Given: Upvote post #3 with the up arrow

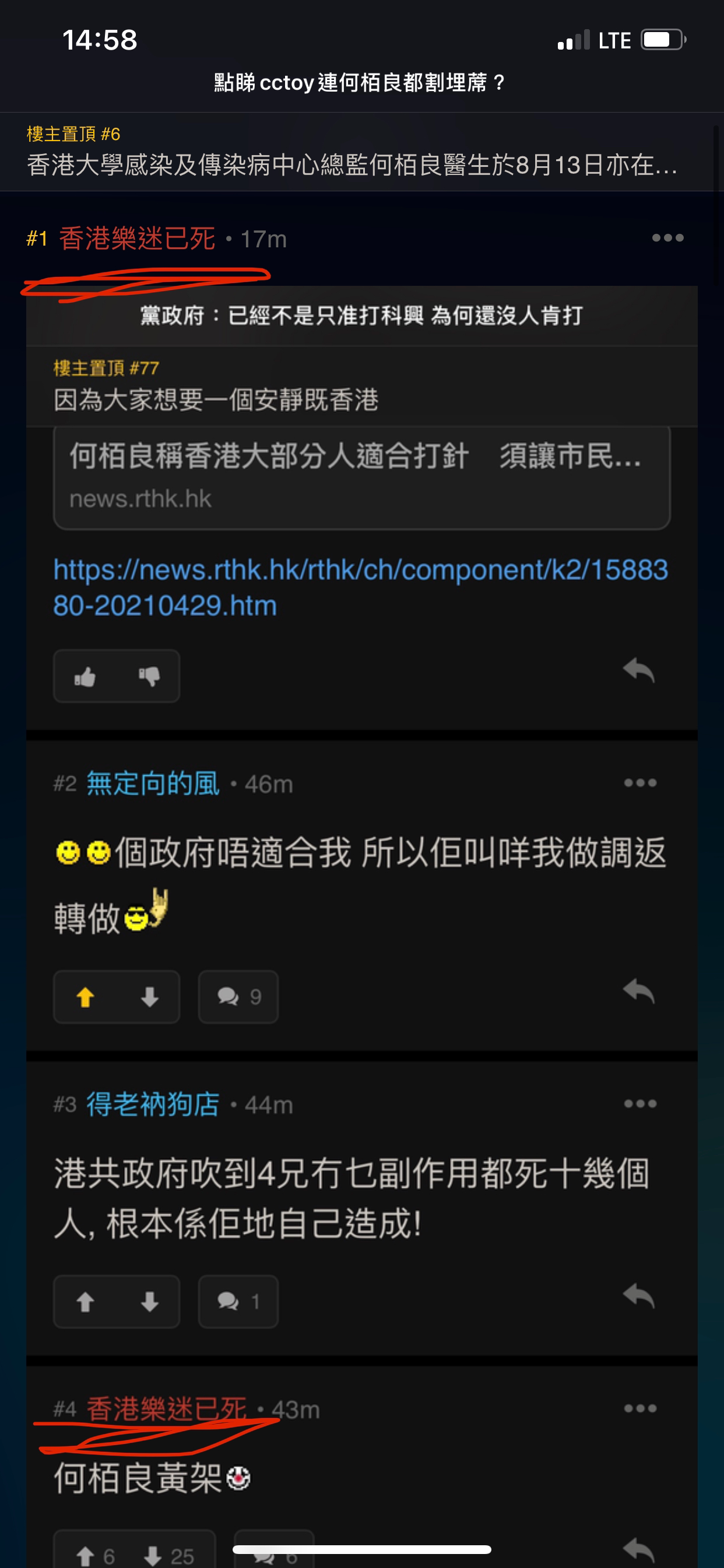Looking at the screenshot, I should click(86, 1301).
